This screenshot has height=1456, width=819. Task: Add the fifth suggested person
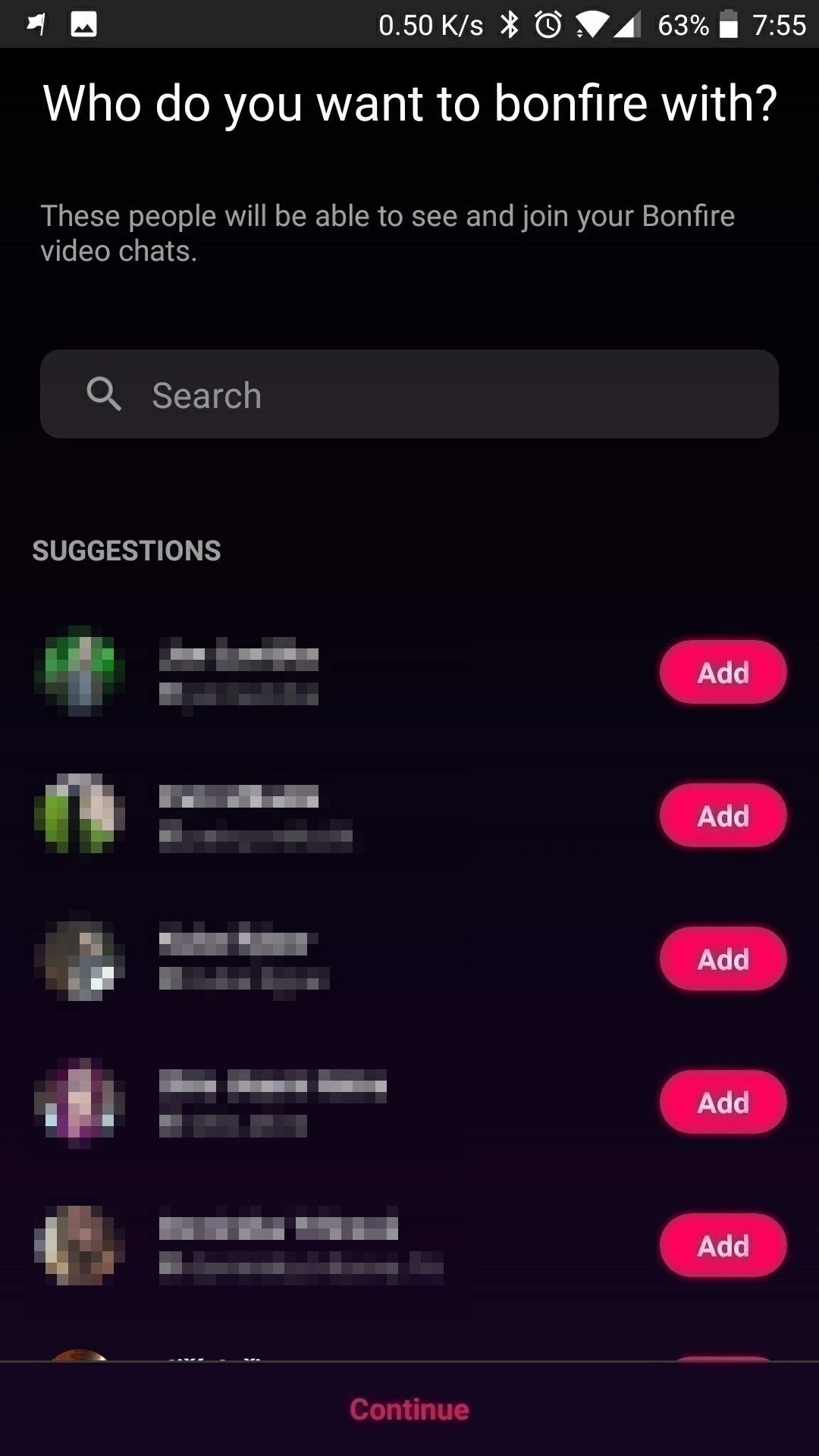pyautogui.click(x=723, y=1246)
